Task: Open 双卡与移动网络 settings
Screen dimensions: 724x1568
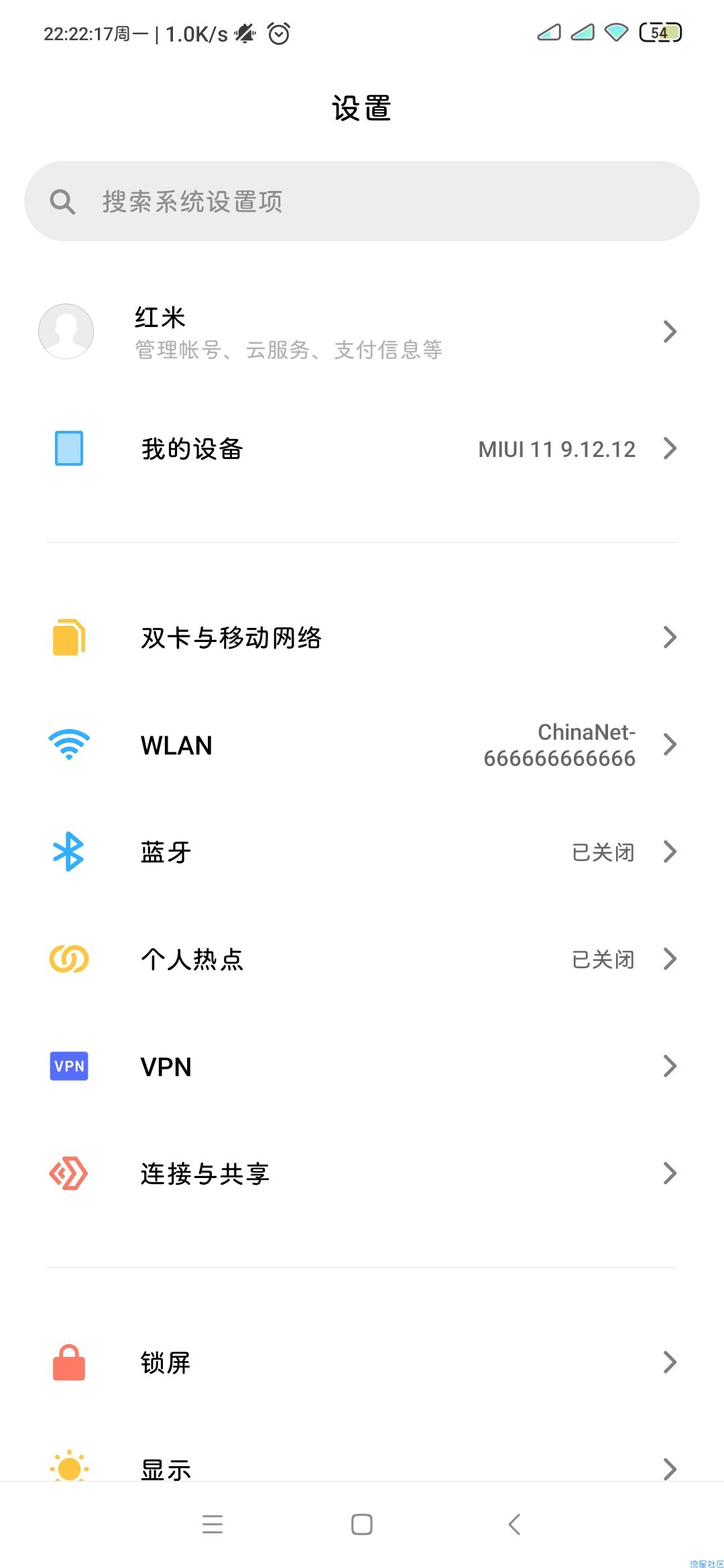Action: point(362,637)
